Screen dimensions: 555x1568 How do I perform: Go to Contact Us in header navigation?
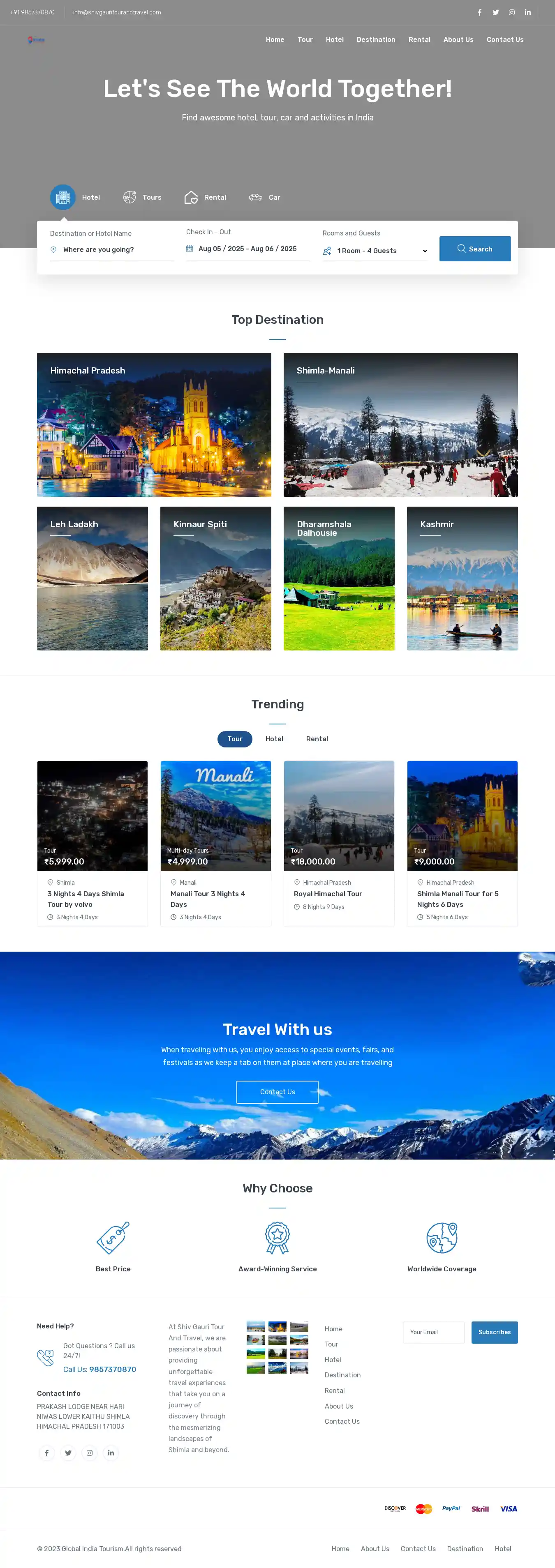(x=504, y=39)
